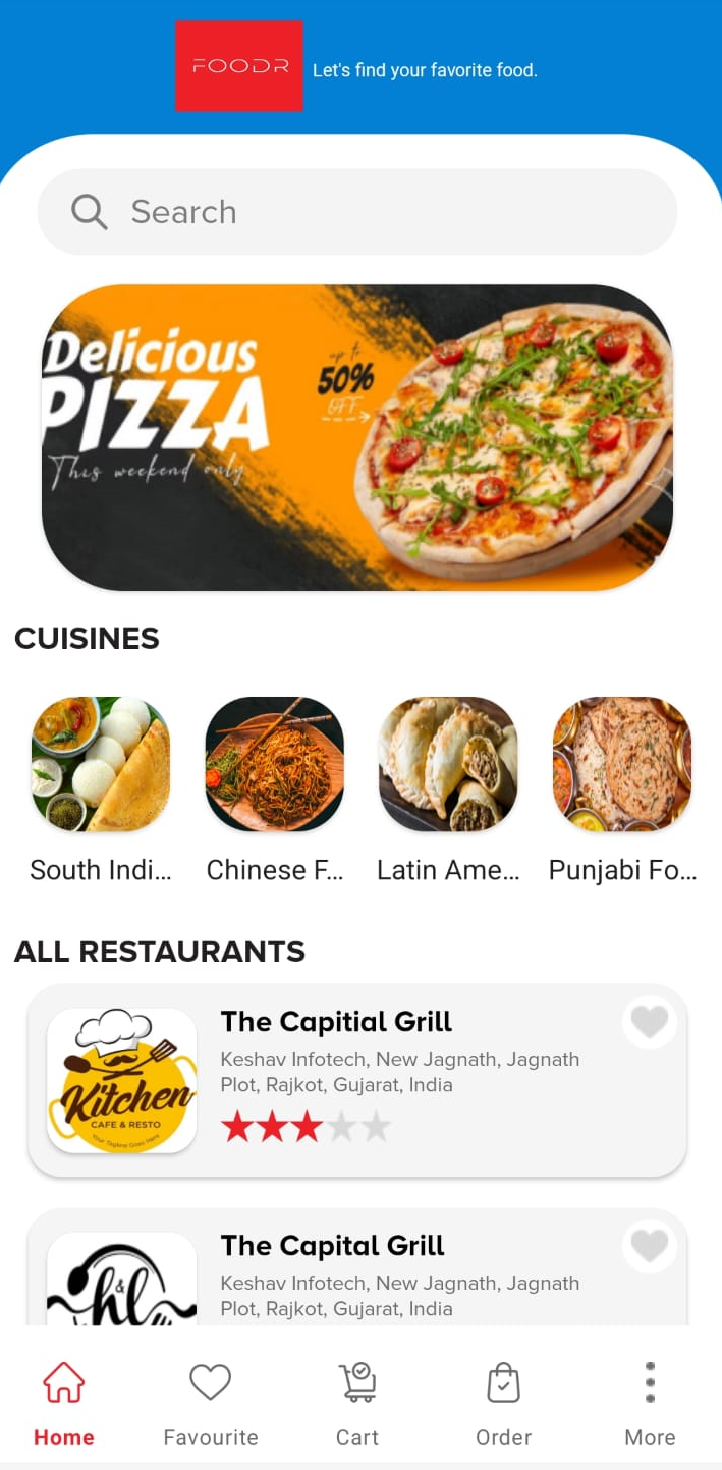Switch to the Favourite tab
Screen dimensions: 722x1470
click(x=210, y=1403)
